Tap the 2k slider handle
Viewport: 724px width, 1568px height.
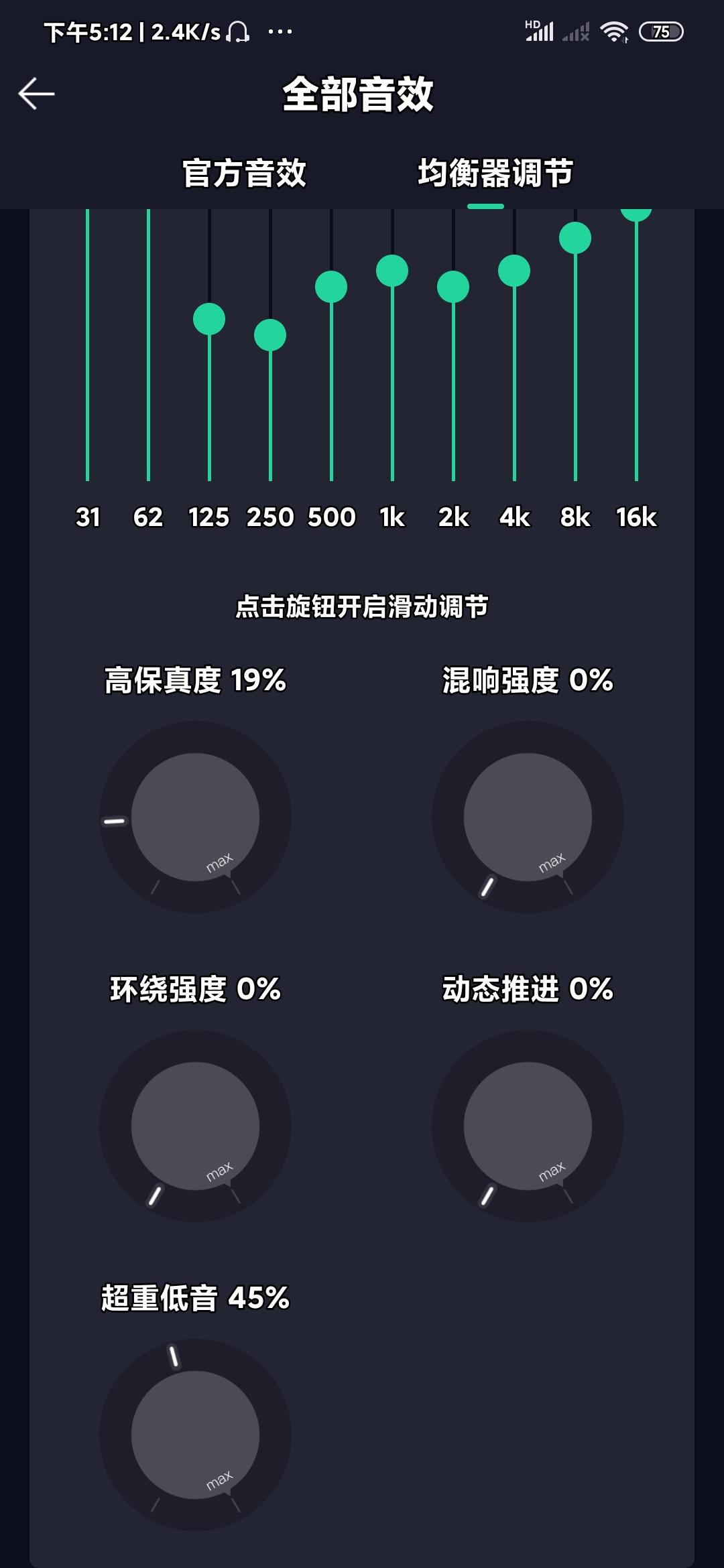pos(453,287)
